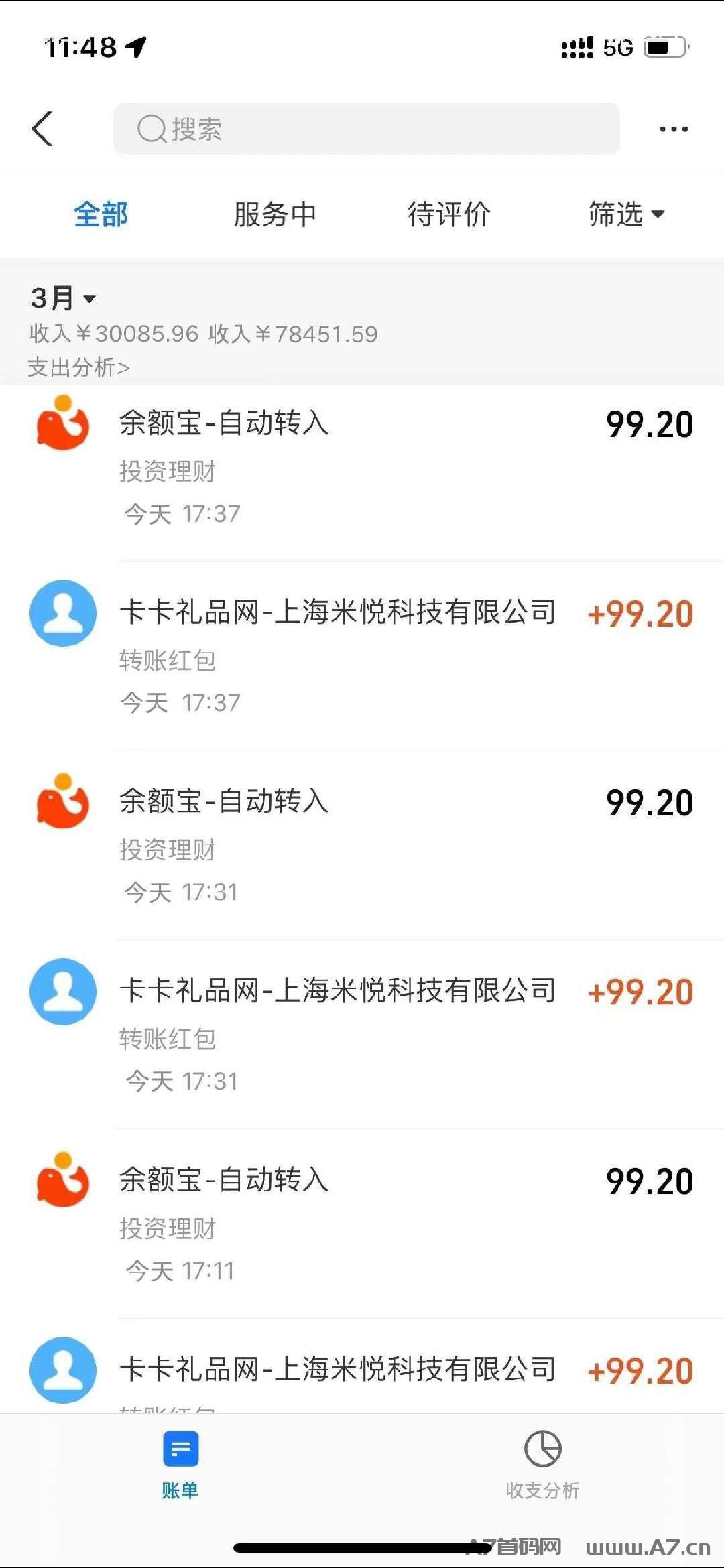Open 余额宝-自动转入 entry from 今天 17:31
Screen dimensions: 724x1568
pyautogui.click(x=362, y=844)
